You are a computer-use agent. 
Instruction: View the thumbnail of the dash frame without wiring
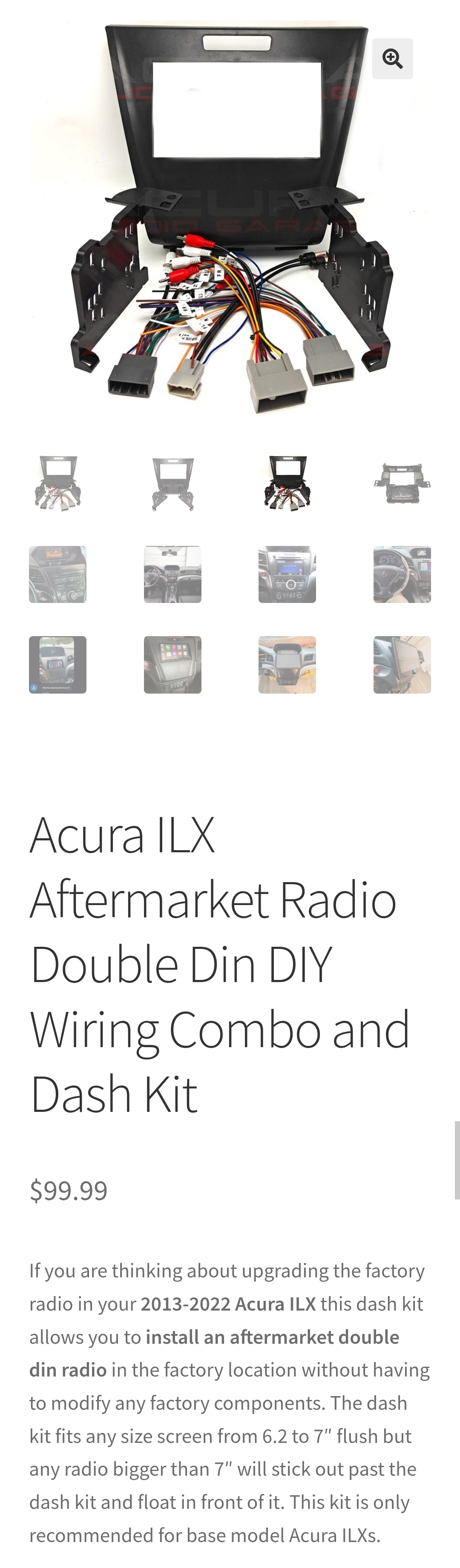172,484
